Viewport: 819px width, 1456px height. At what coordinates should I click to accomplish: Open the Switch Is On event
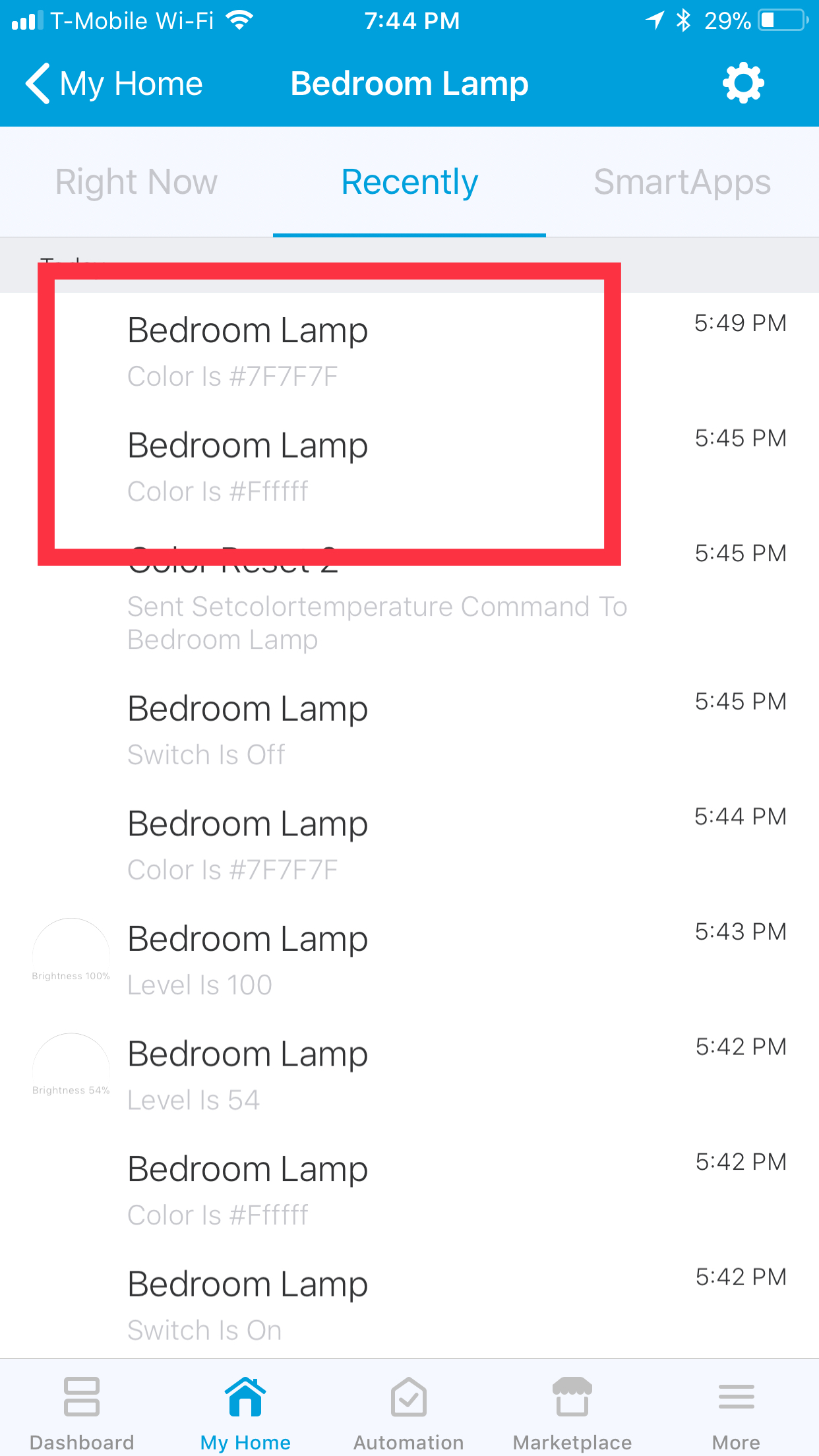pos(409,1304)
